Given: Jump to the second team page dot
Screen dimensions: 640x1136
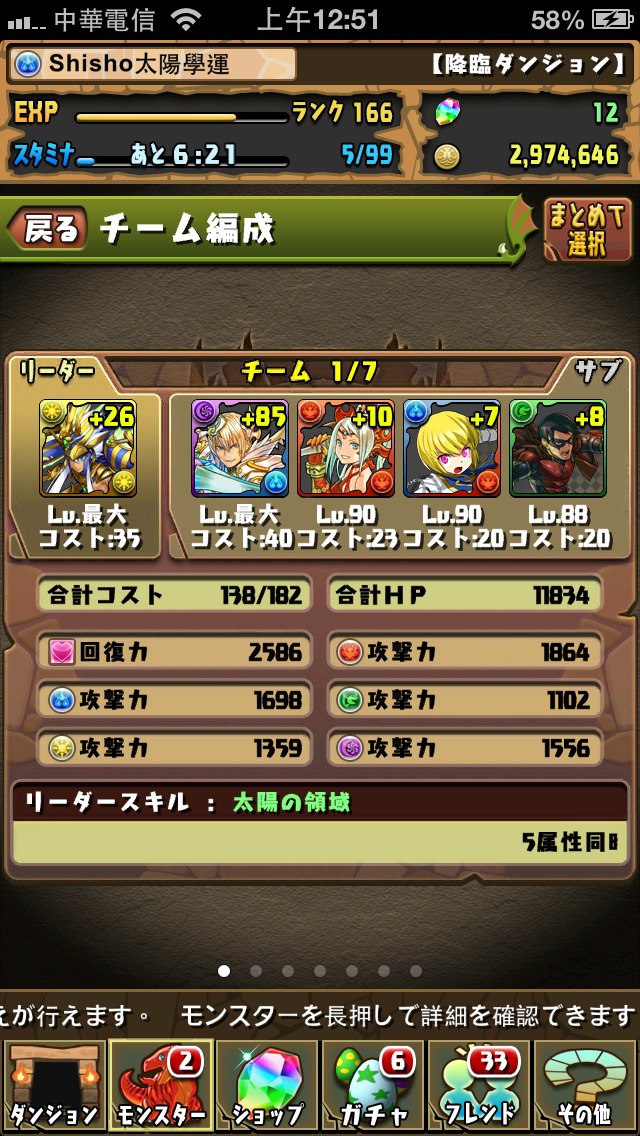Looking at the screenshot, I should 256,971.
